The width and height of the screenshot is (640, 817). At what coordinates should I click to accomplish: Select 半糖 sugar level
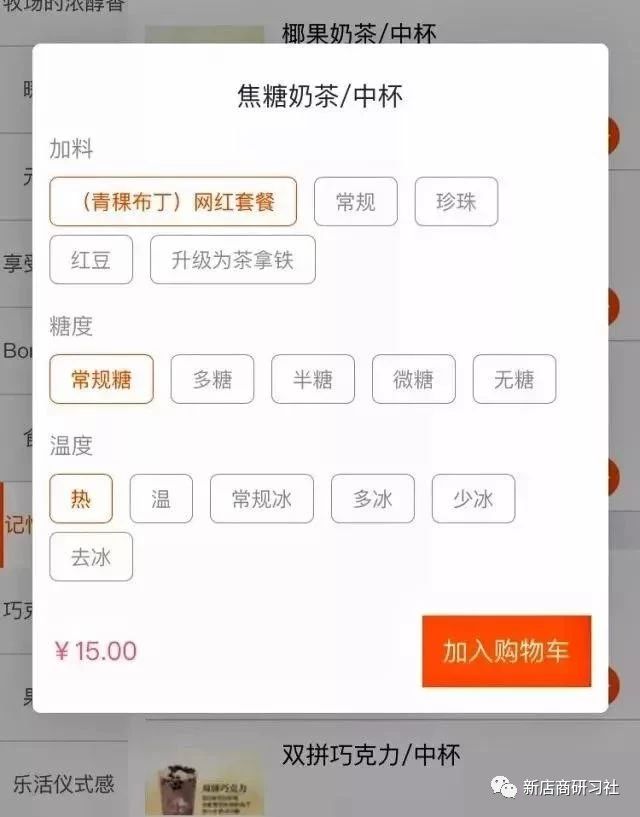tap(313, 379)
